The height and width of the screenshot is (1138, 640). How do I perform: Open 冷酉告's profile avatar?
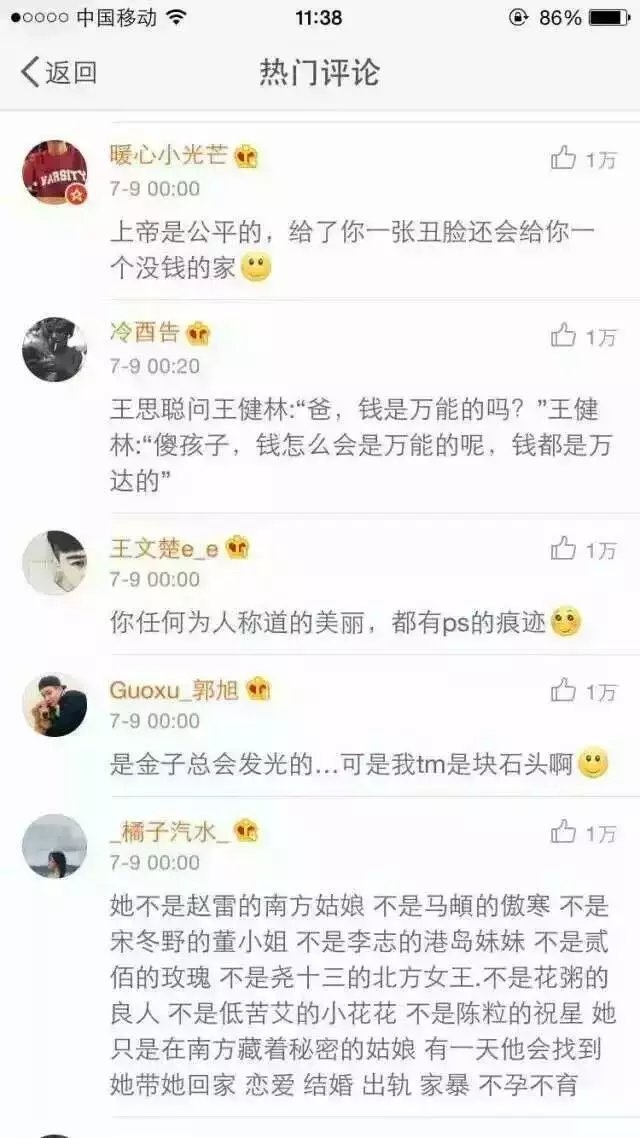point(54,350)
